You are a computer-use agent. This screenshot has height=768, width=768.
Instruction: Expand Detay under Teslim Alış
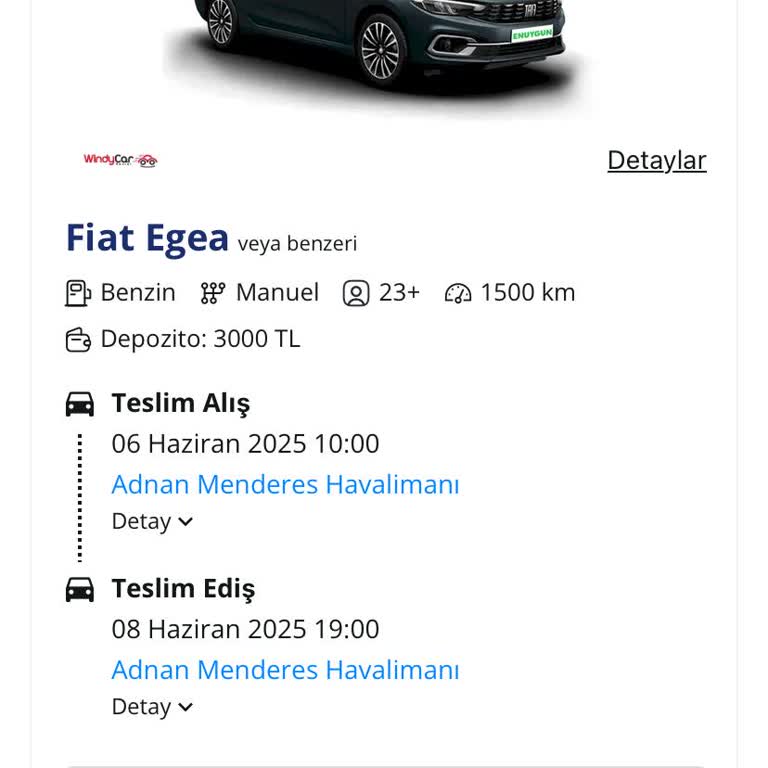click(x=152, y=521)
